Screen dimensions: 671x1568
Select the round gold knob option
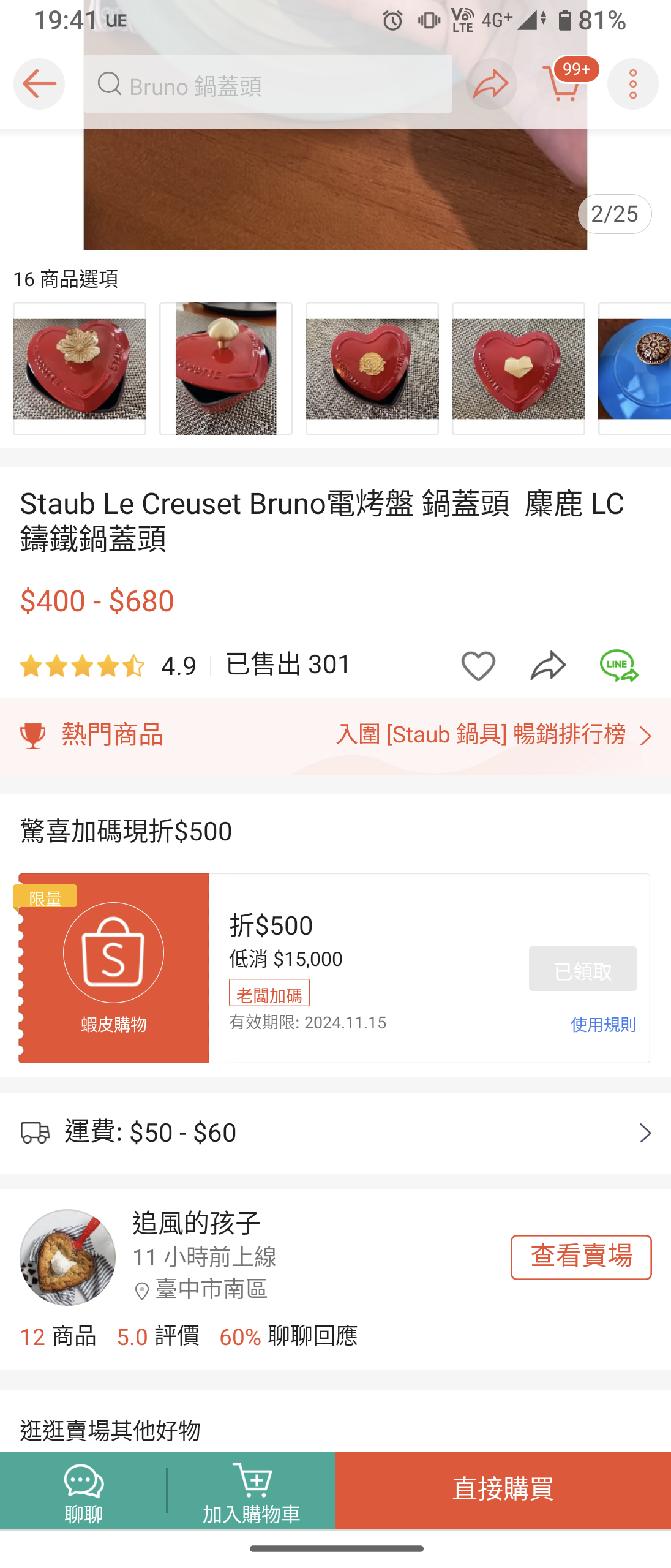click(x=226, y=368)
